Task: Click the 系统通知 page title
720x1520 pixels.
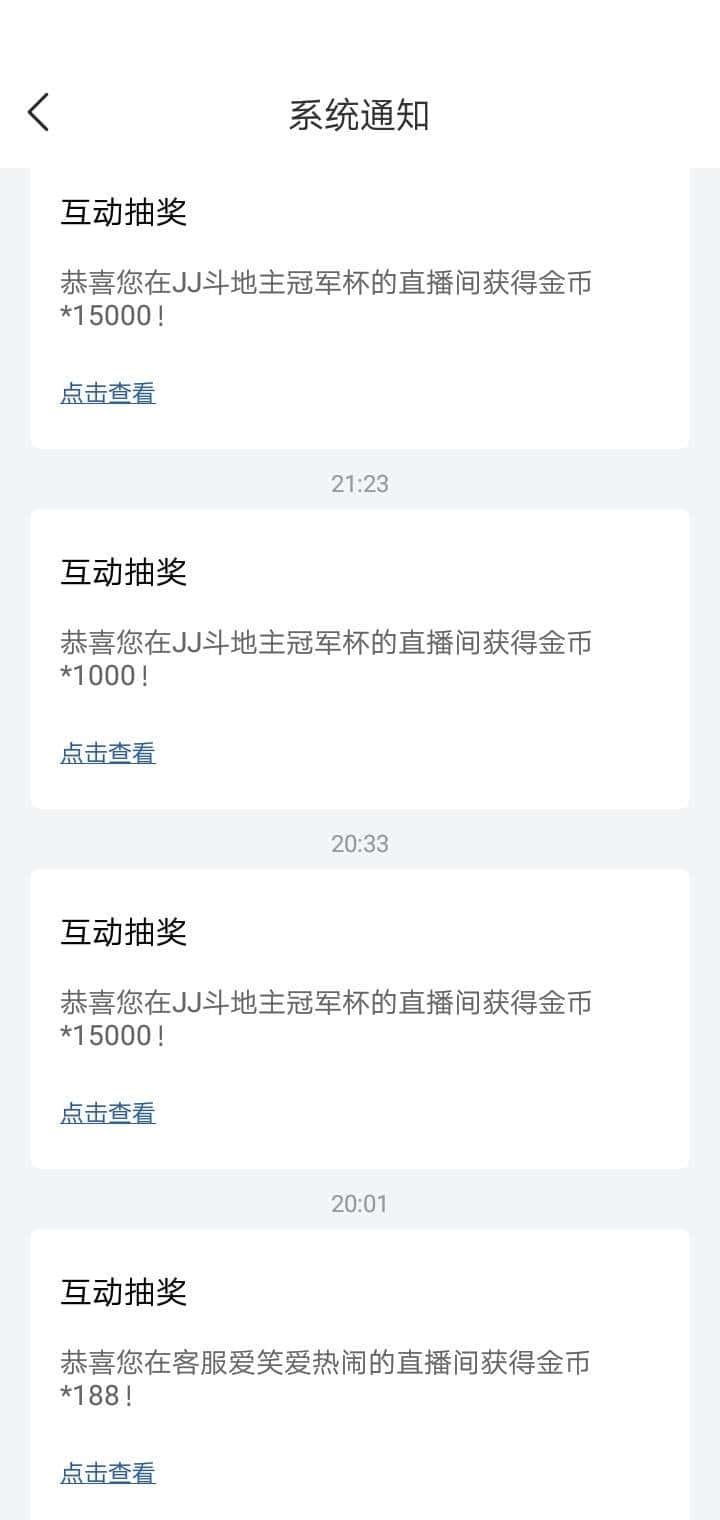Action: [x=360, y=115]
